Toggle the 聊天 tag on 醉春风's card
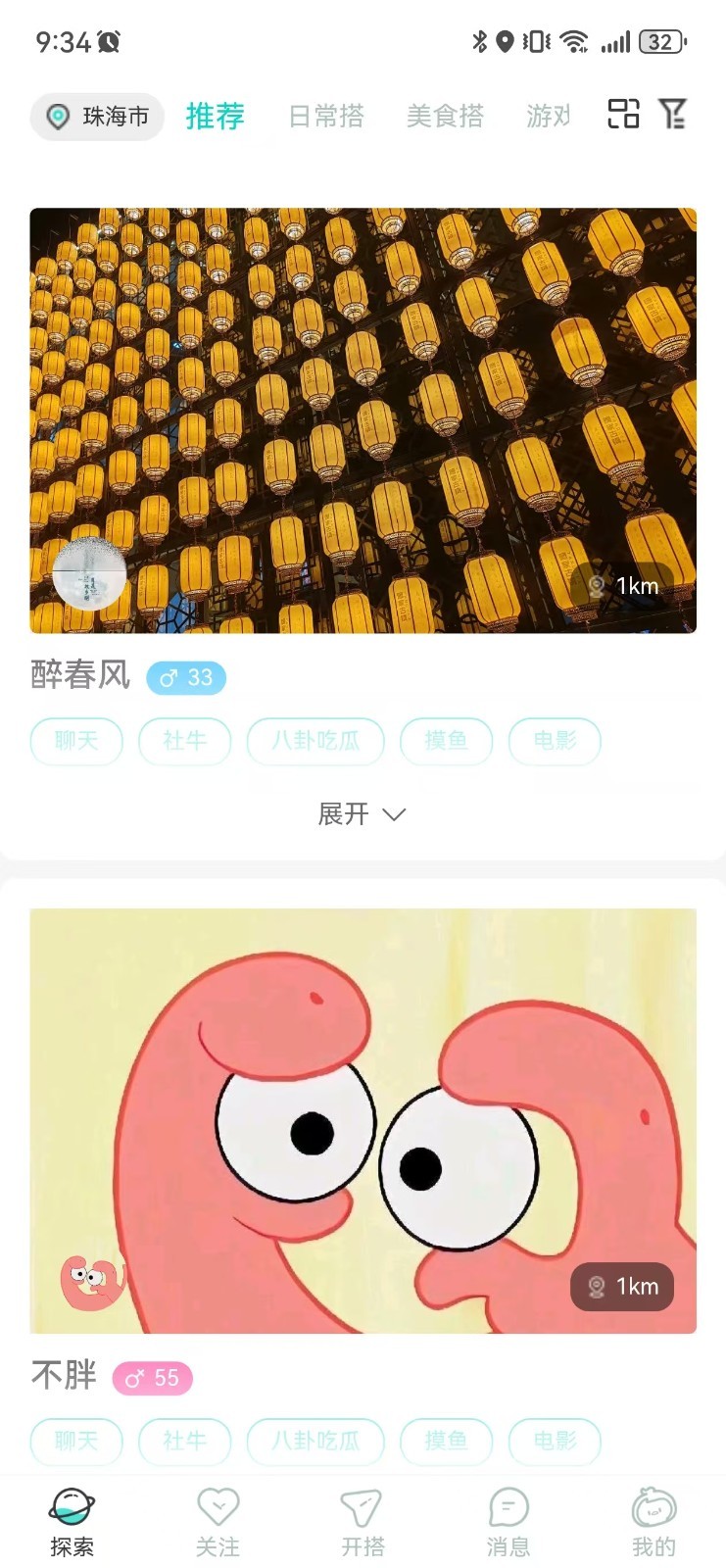 [x=76, y=742]
